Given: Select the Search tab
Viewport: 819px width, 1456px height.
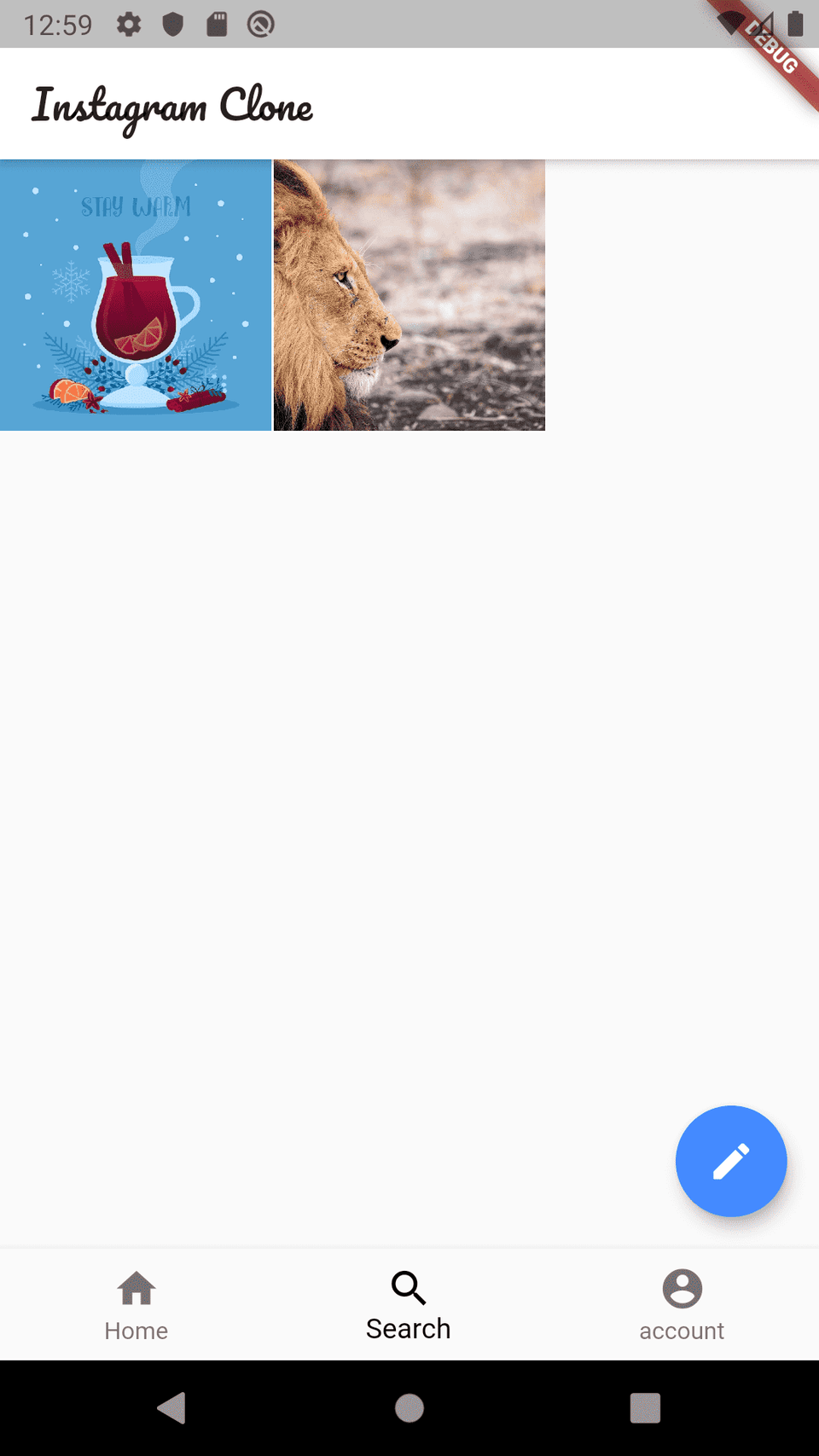Looking at the screenshot, I should (x=409, y=1304).
